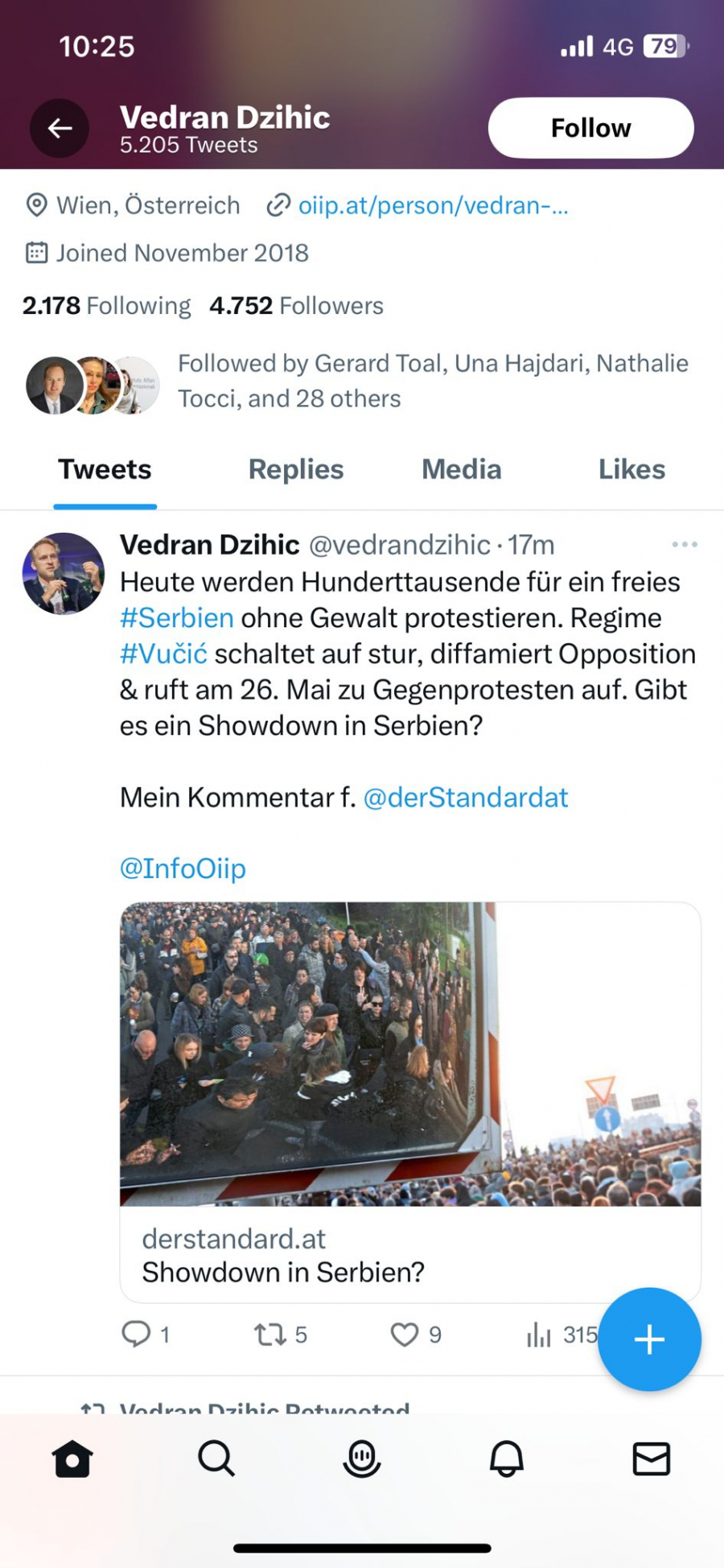Compose a new tweet
724x1568 pixels.
tap(648, 1339)
